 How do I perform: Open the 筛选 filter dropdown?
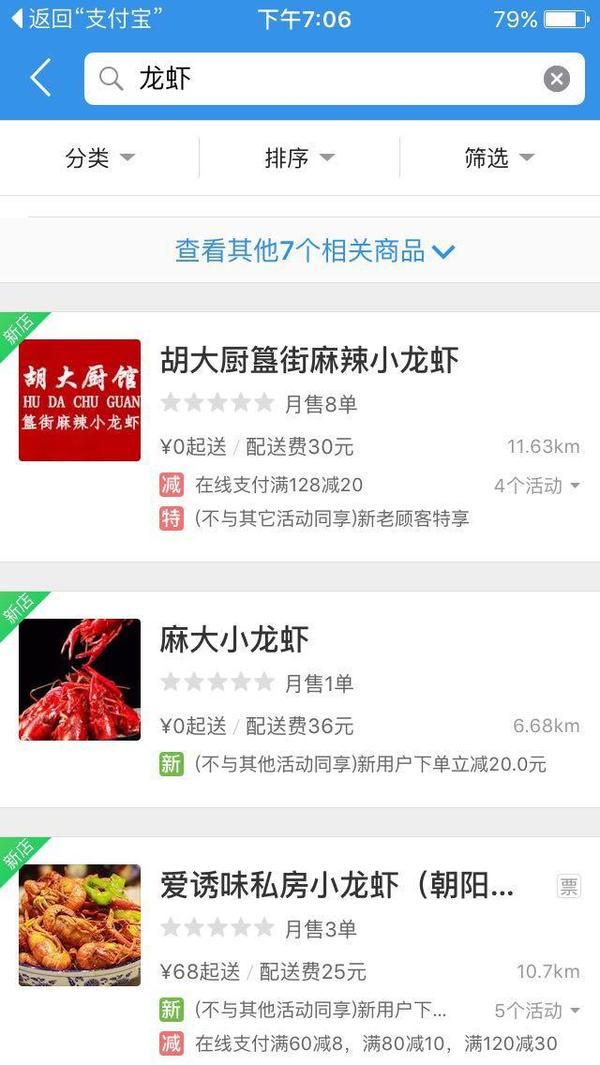tap(499, 158)
